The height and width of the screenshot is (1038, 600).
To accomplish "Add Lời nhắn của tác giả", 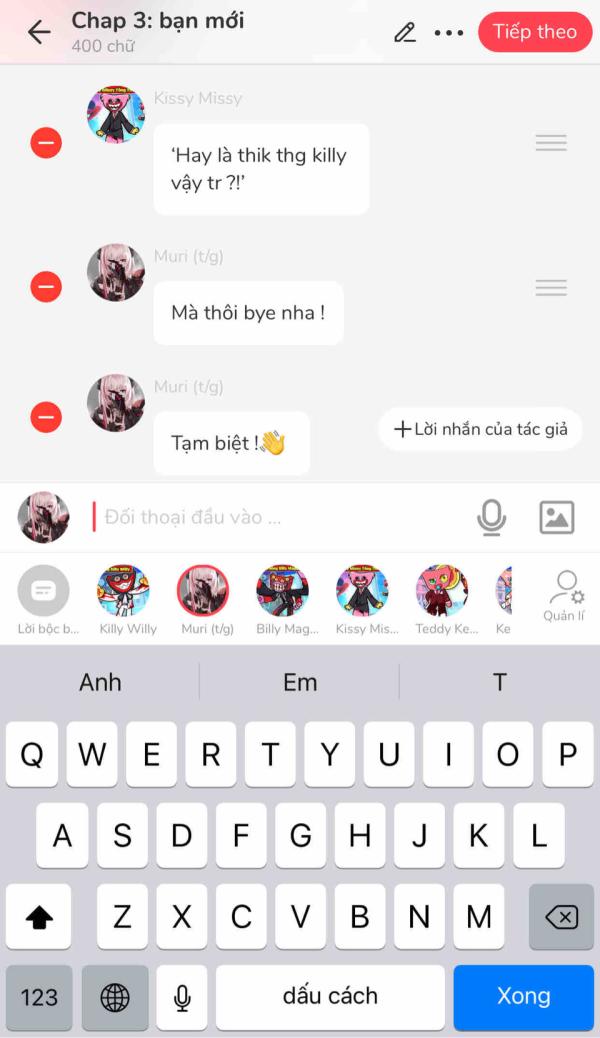I will 481,430.
